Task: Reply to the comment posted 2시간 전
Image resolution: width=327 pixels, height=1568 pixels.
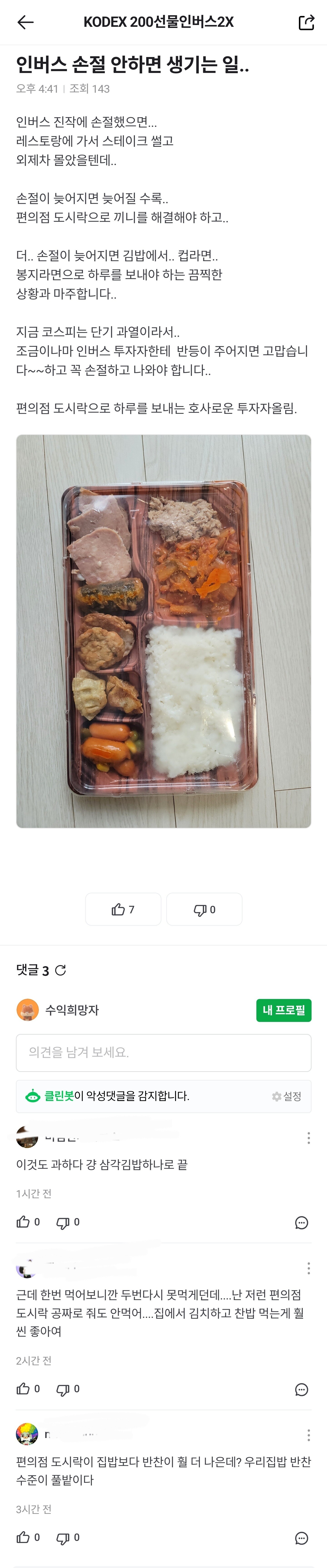Action: tap(302, 1389)
